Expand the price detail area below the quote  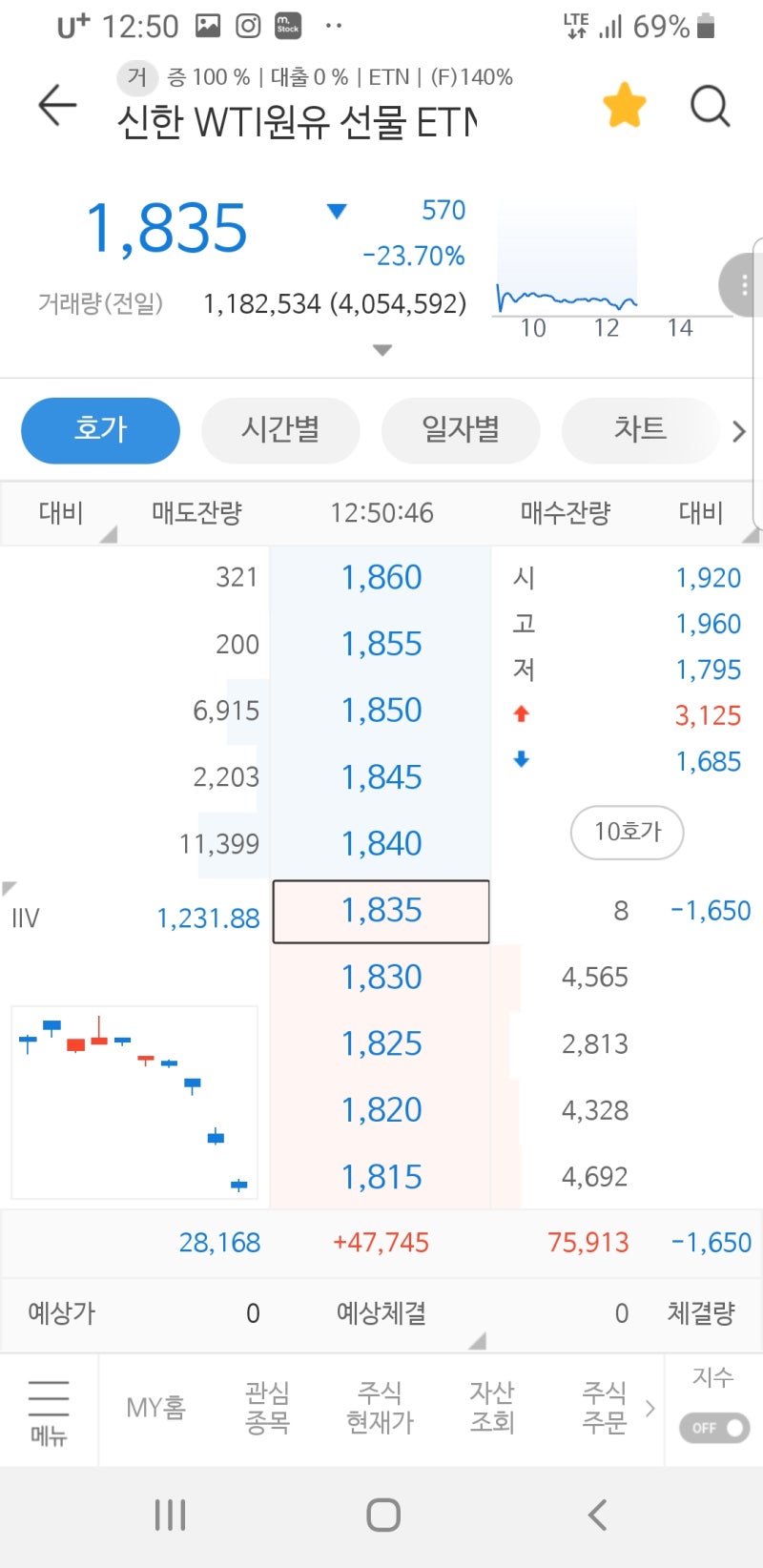pos(381,350)
